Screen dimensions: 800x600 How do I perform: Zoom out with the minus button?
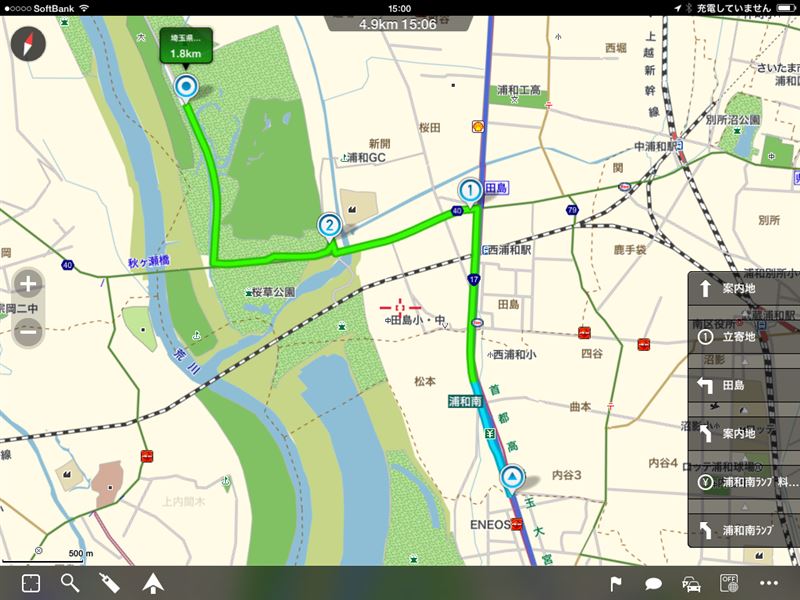[x=29, y=332]
